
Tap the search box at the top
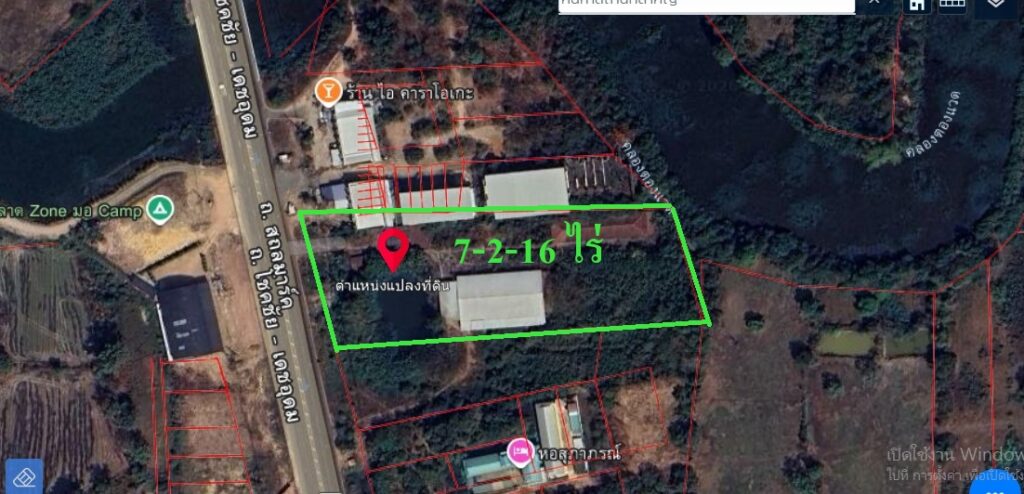point(705,5)
